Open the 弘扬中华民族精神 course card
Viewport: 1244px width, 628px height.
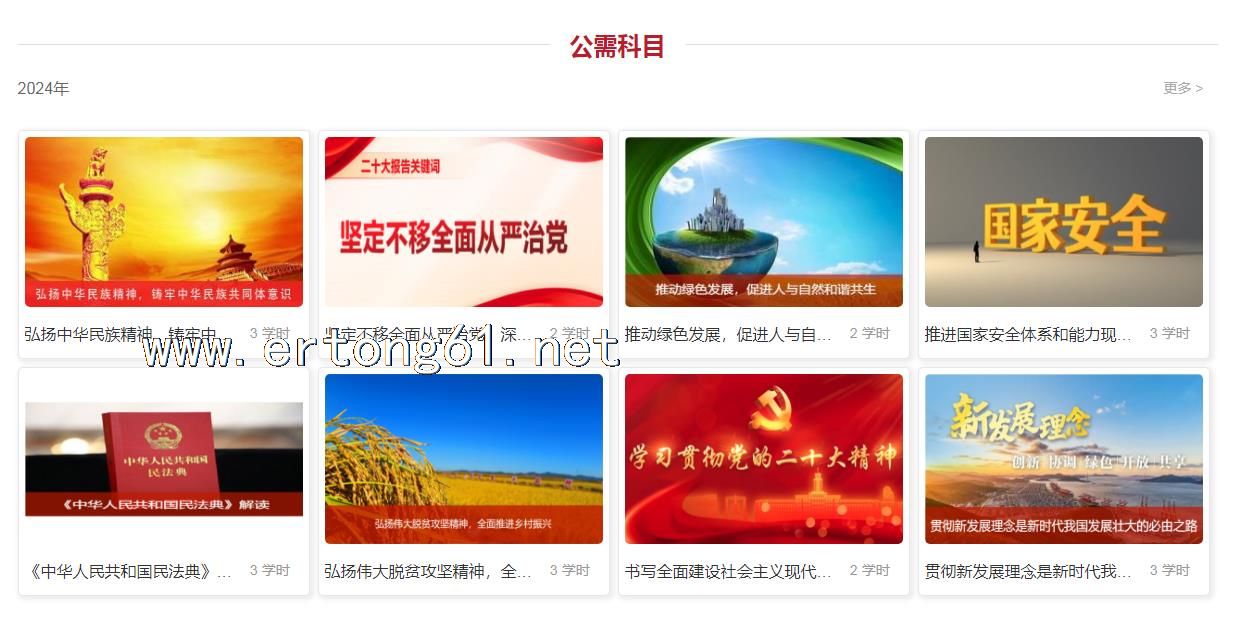[164, 222]
